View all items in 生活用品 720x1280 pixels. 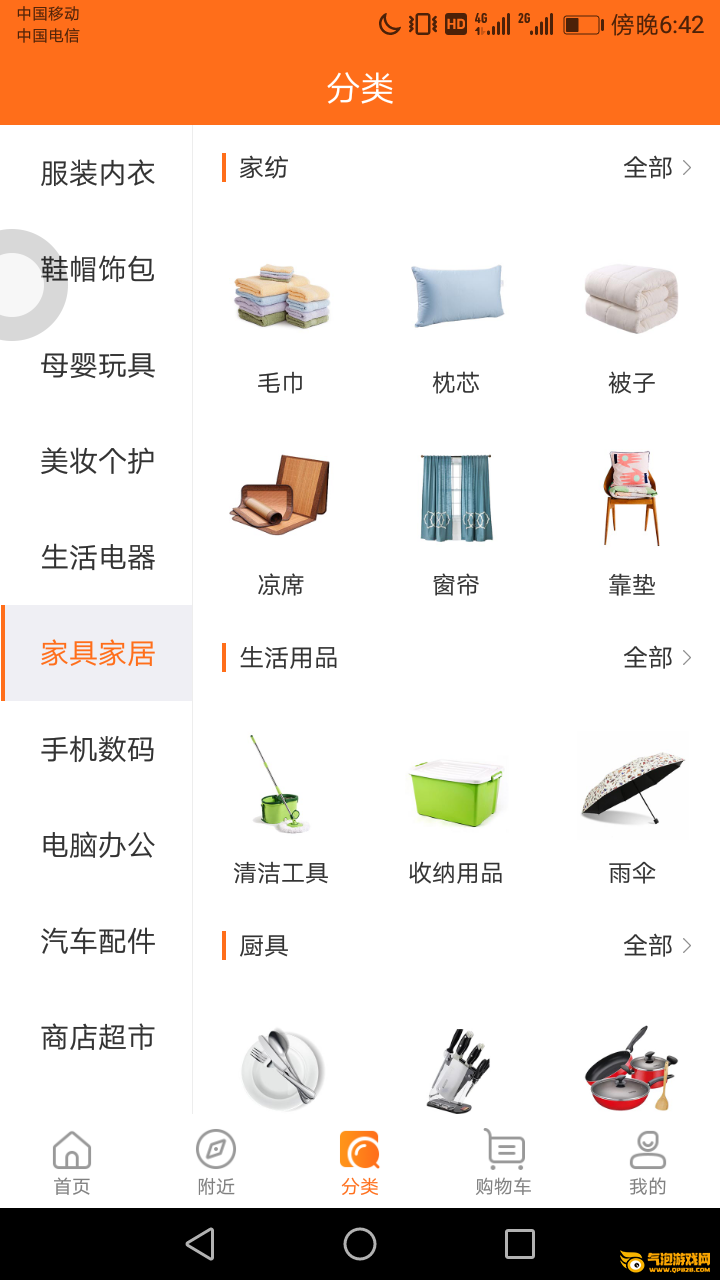[x=657, y=658]
